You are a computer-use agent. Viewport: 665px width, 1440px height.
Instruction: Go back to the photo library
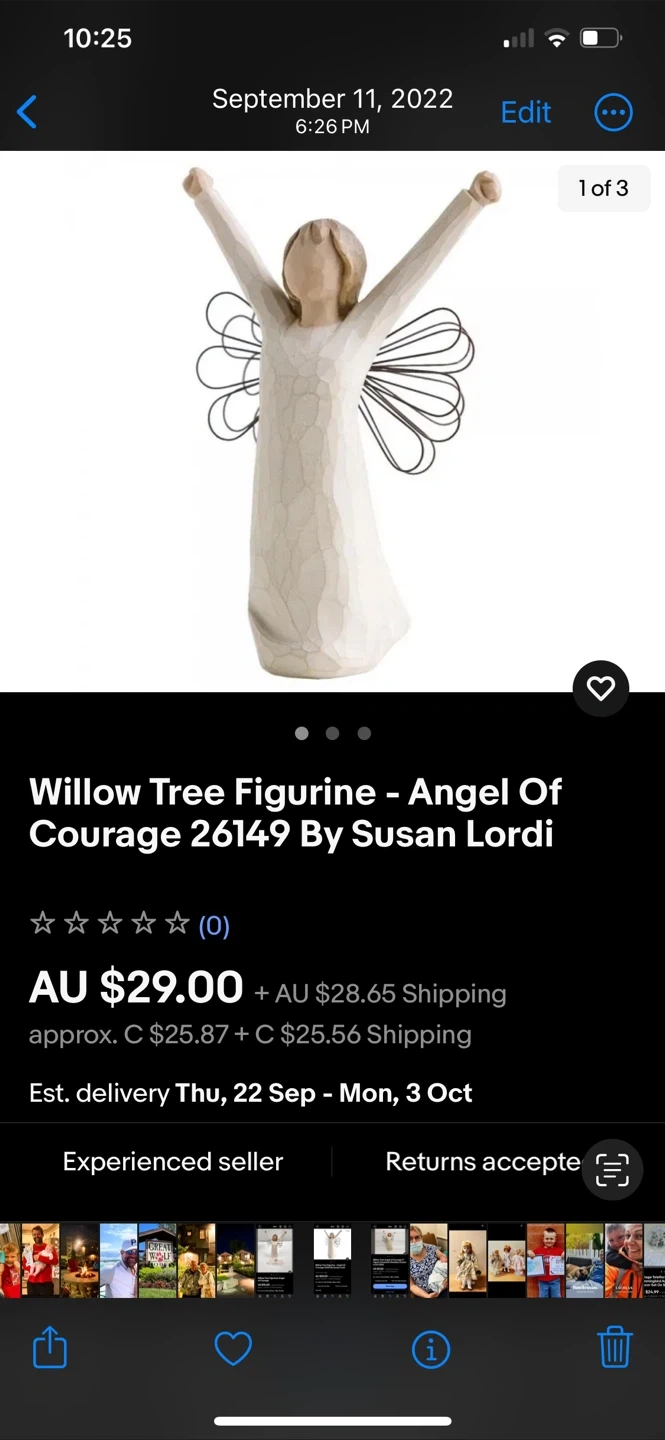click(28, 112)
